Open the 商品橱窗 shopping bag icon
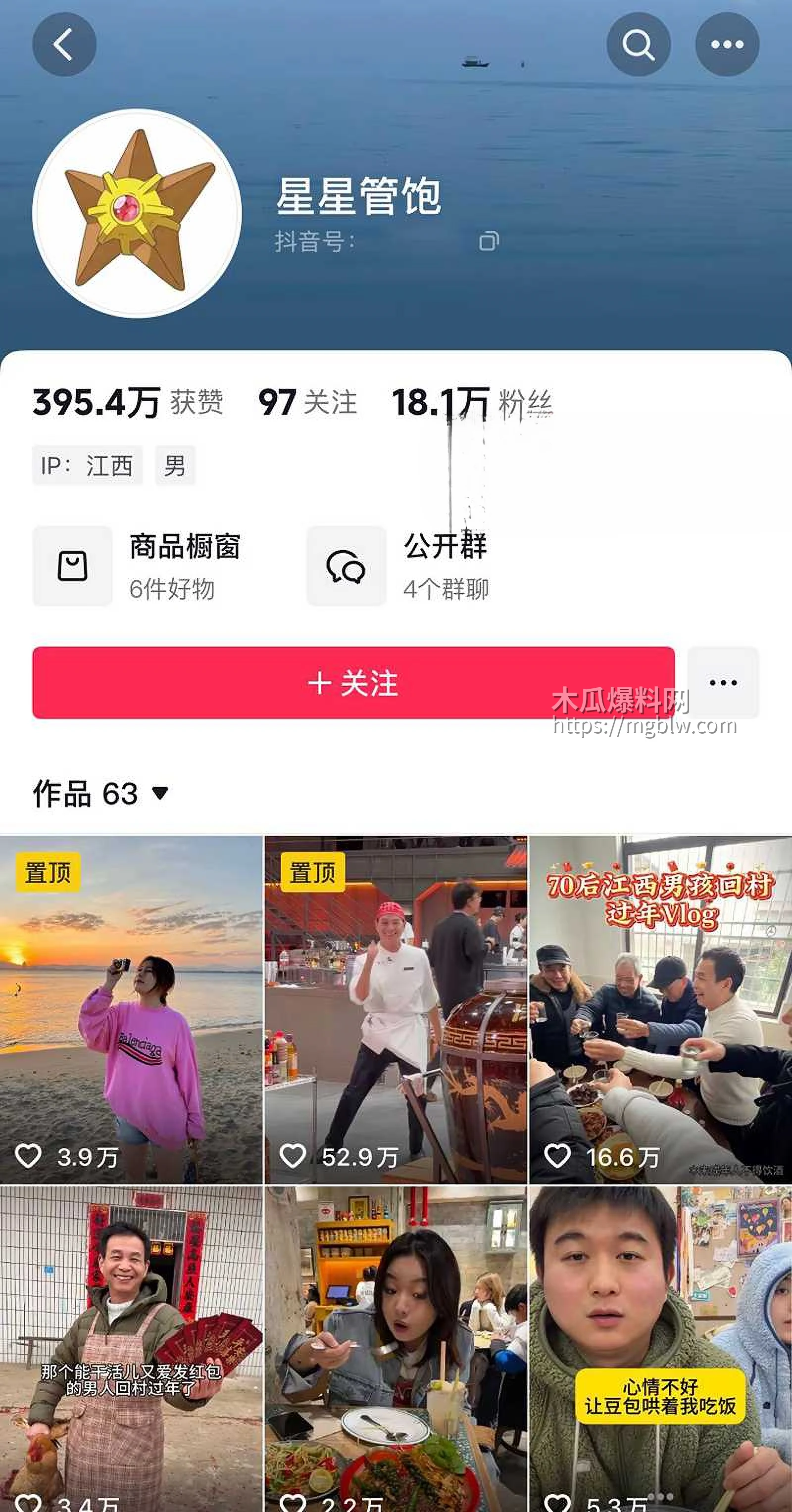Screen dimensions: 792x1512 click(x=72, y=565)
